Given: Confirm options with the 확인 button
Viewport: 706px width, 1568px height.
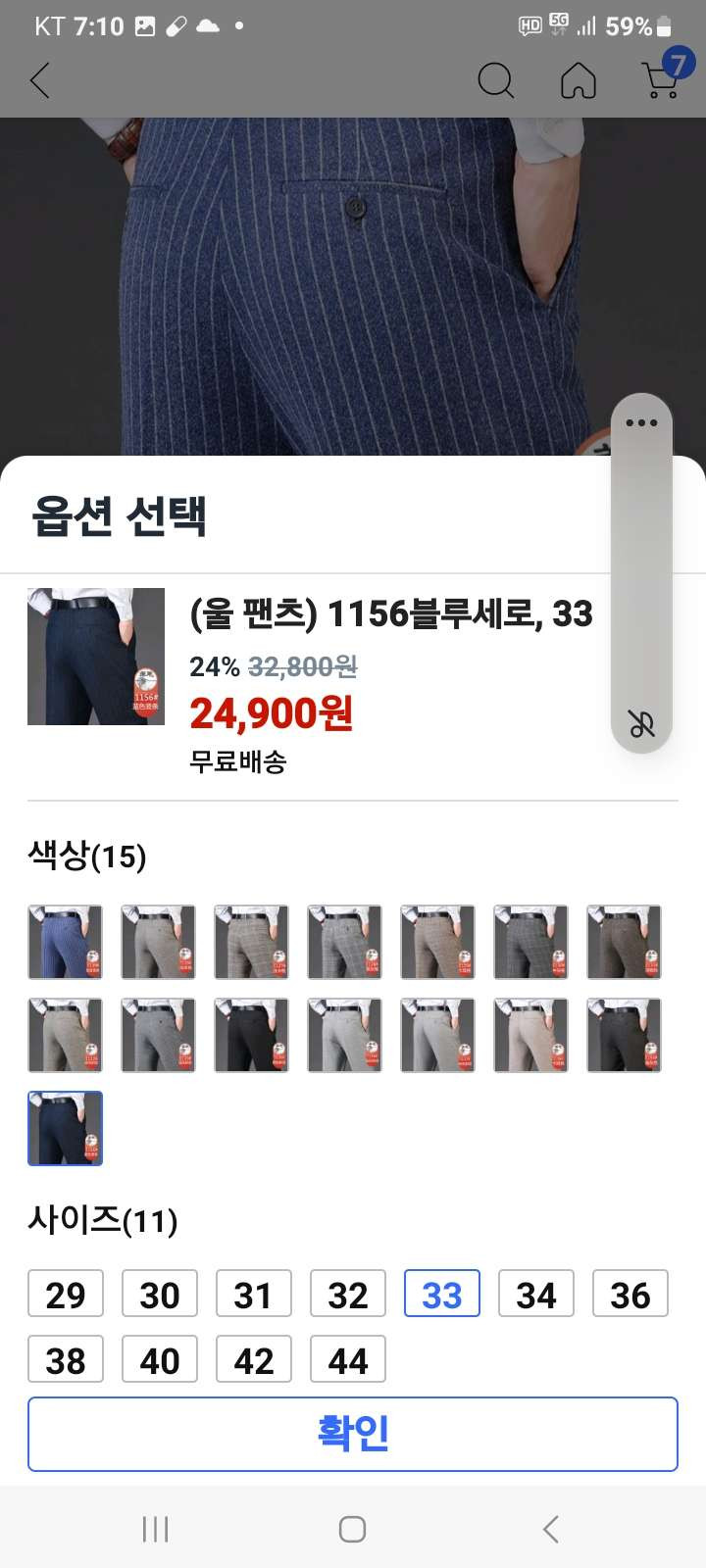Looking at the screenshot, I should [353, 1434].
